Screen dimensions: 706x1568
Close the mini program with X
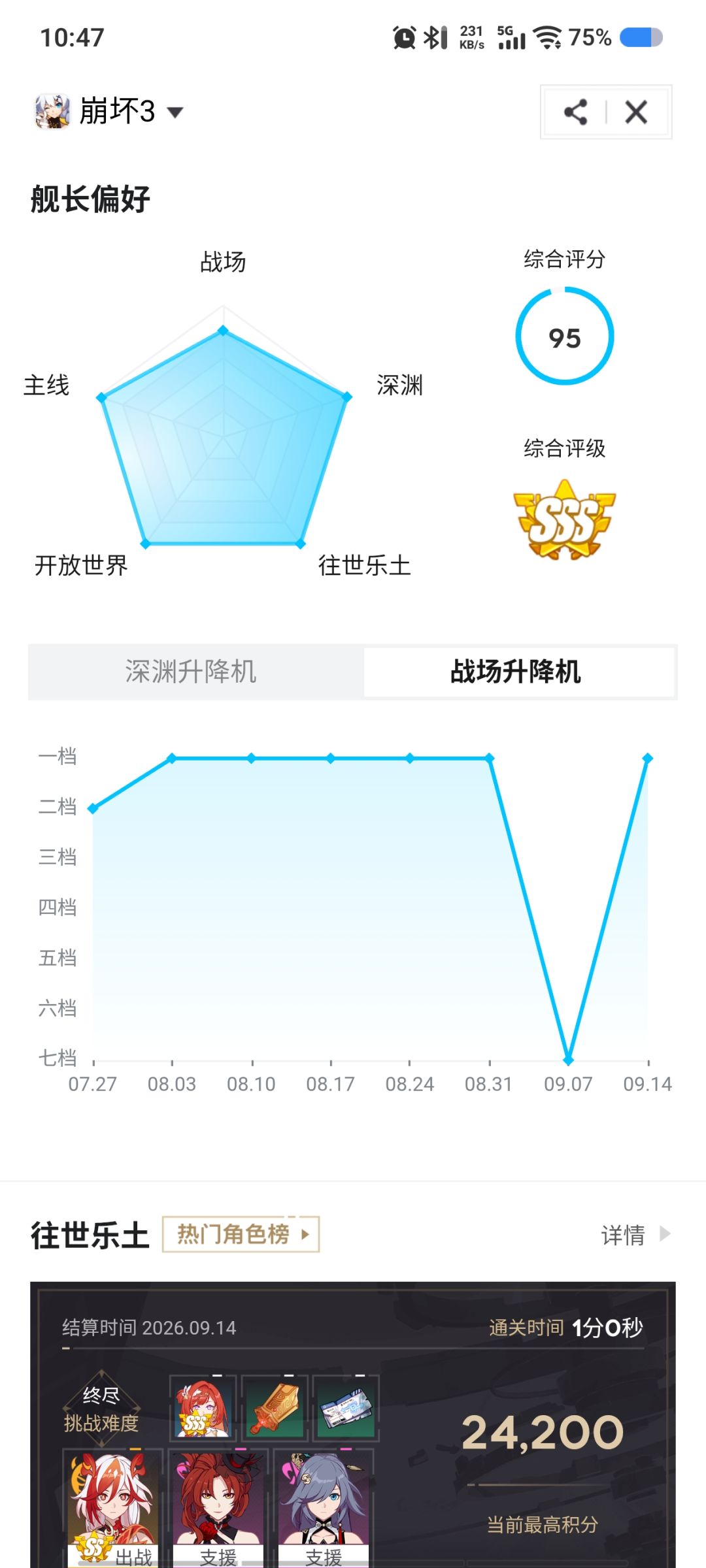(x=636, y=112)
